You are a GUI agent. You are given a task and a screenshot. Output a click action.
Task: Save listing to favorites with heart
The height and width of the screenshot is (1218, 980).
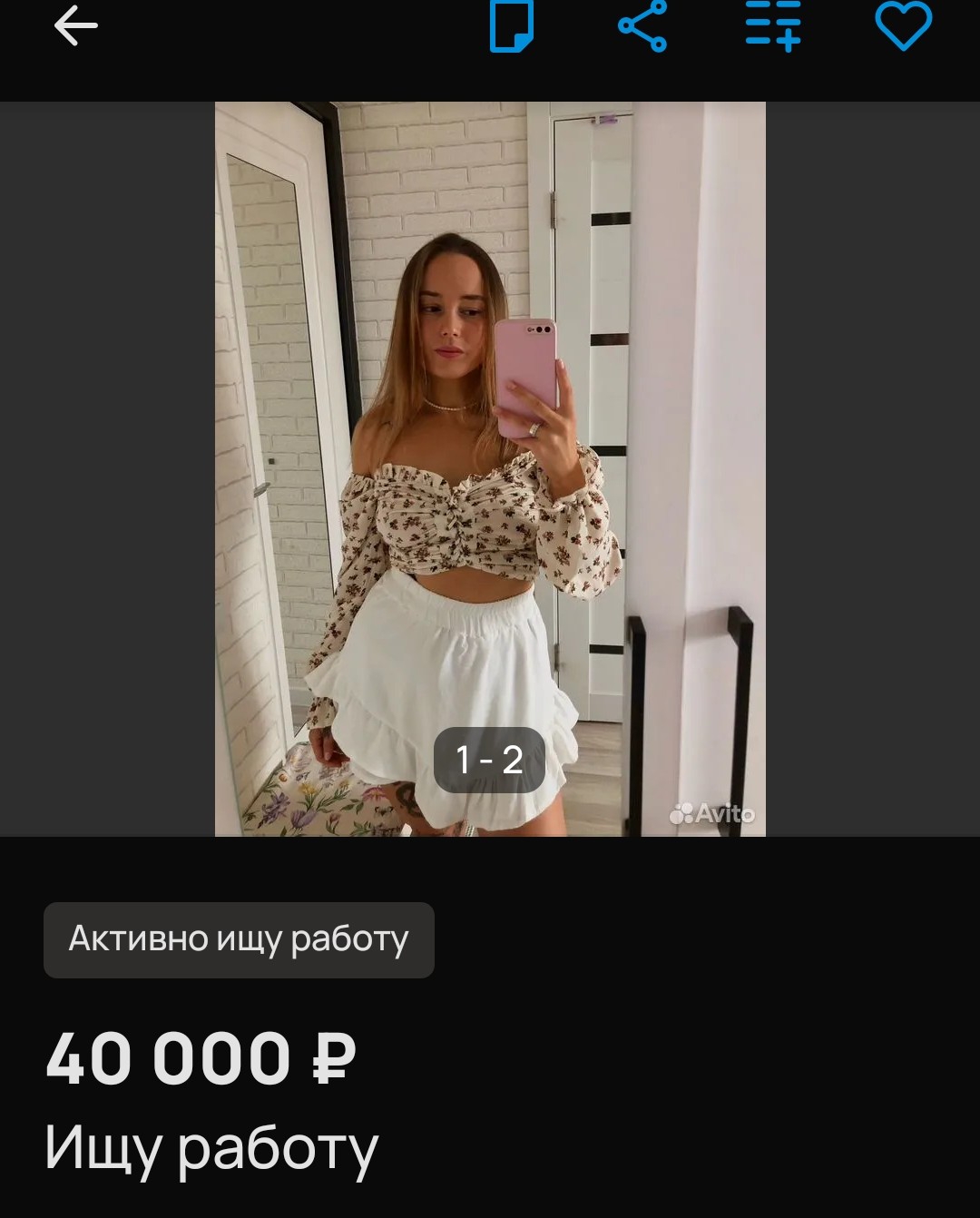tap(903, 26)
